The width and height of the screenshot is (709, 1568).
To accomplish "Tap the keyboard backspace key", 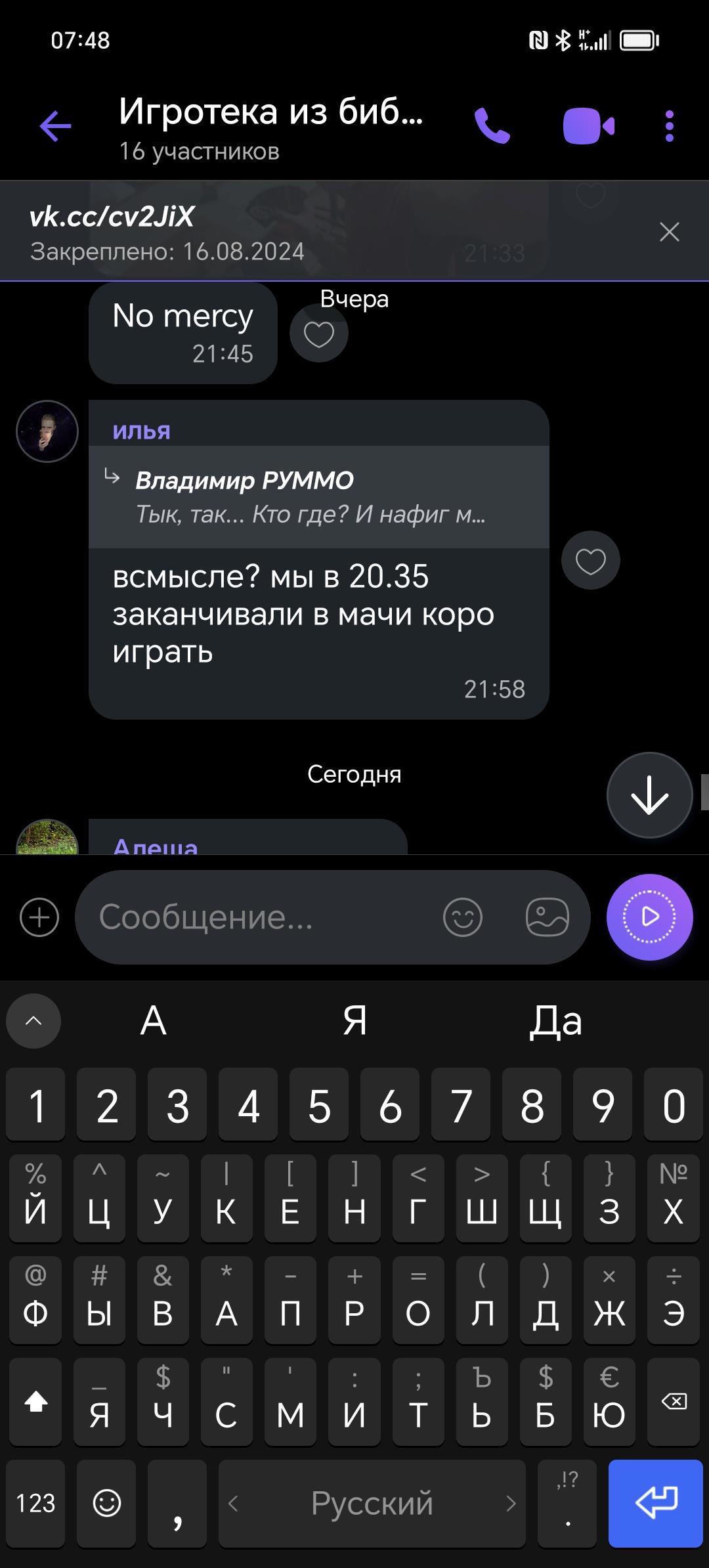I will click(674, 1402).
